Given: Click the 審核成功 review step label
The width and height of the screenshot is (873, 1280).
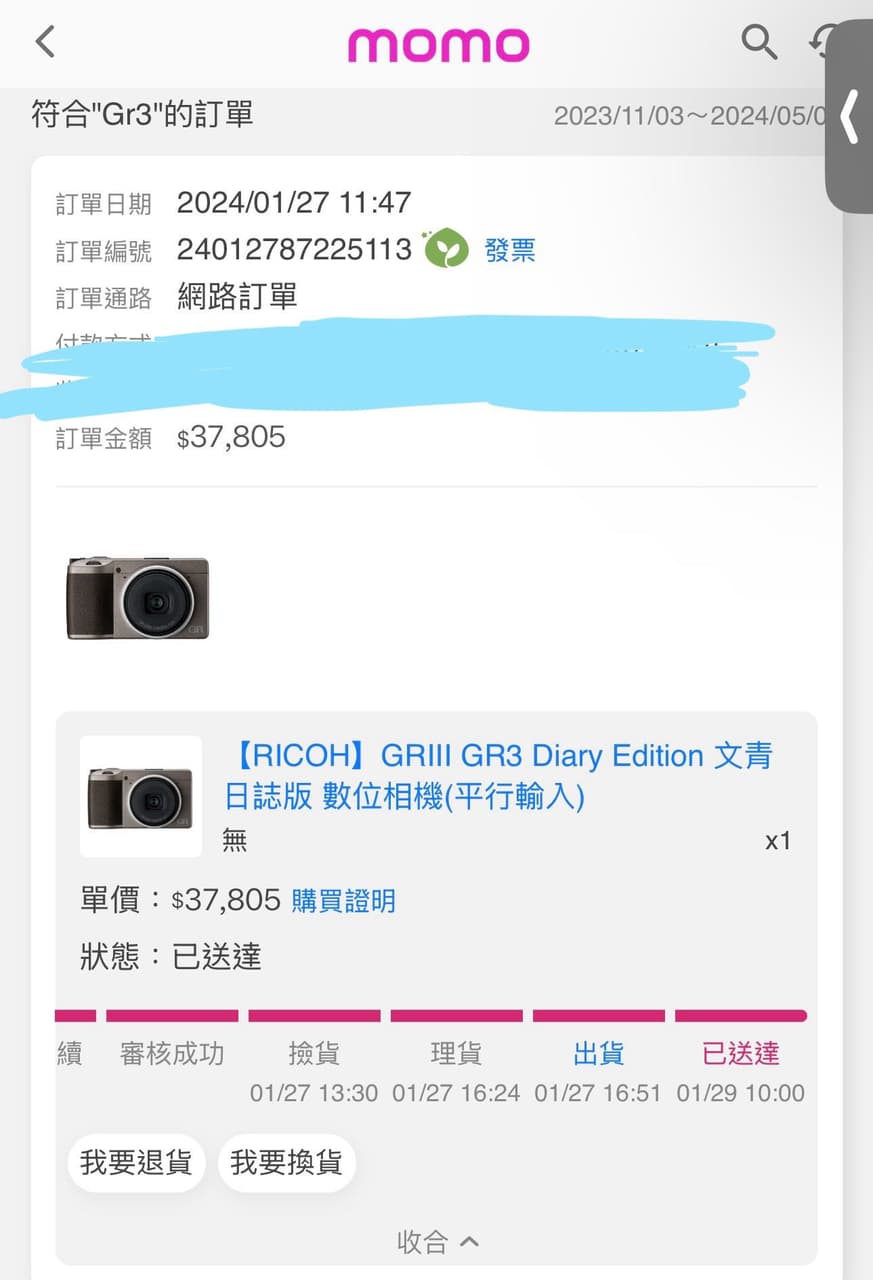Looking at the screenshot, I should point(172,1053).
